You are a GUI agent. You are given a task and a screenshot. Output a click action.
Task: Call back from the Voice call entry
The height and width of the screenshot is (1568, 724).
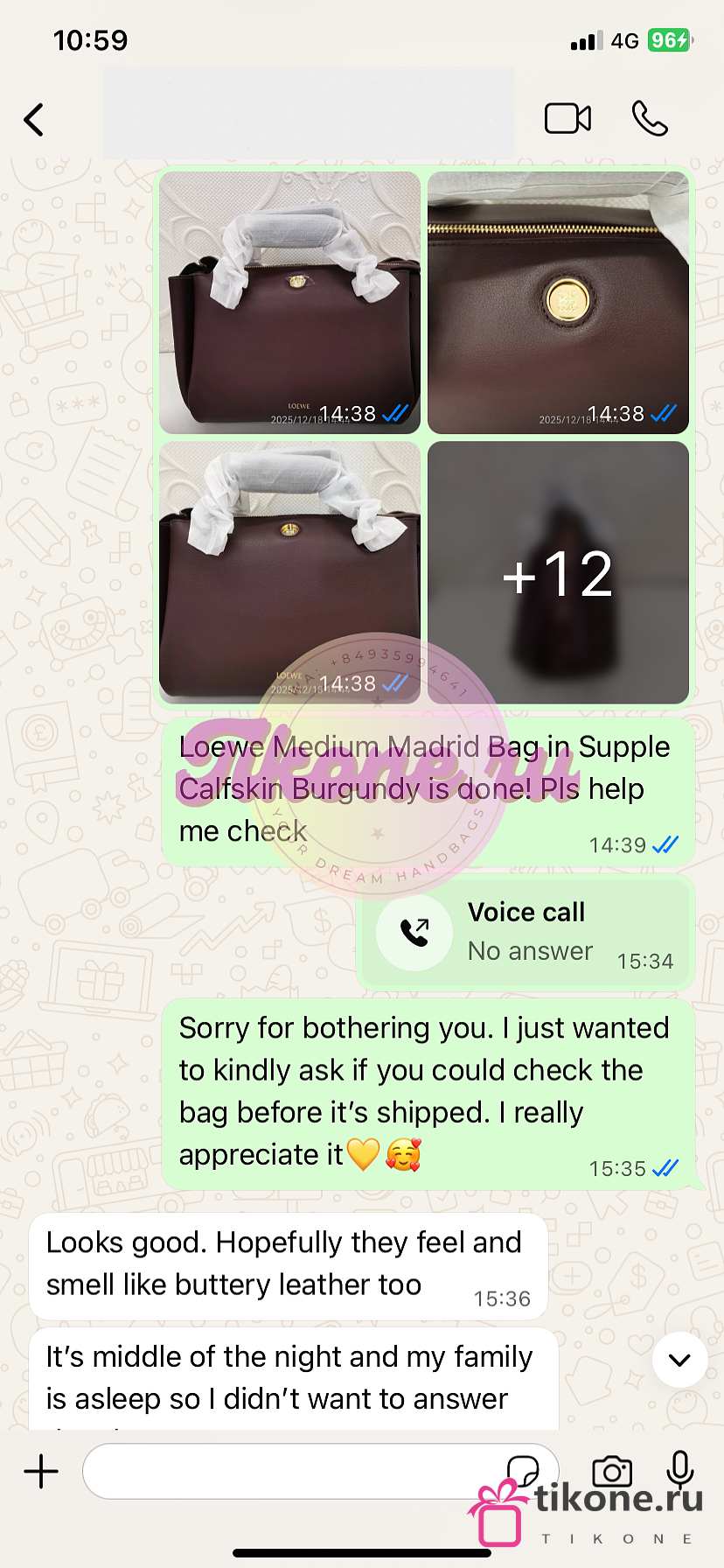414,933
